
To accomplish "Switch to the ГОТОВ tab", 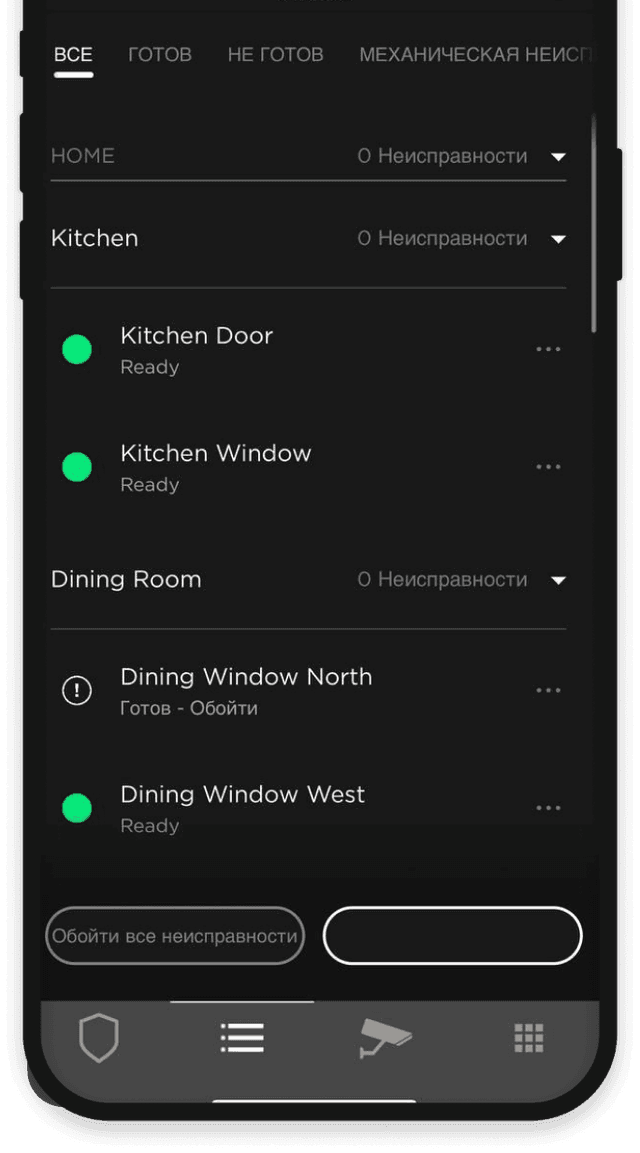I will pyautogui.click(x=160, y=54).
